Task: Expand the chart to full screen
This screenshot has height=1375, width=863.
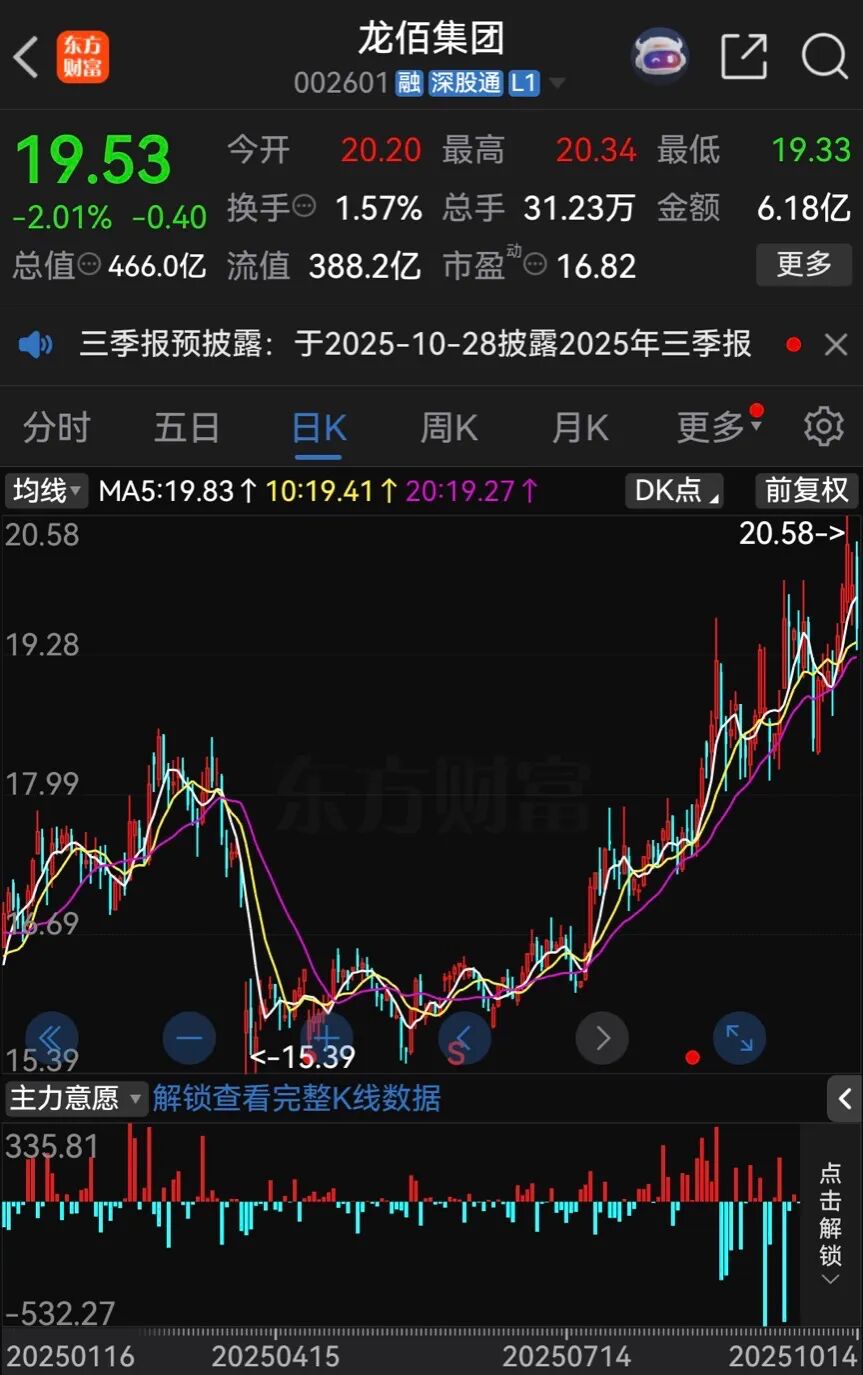Action: tap(739, 1038)
